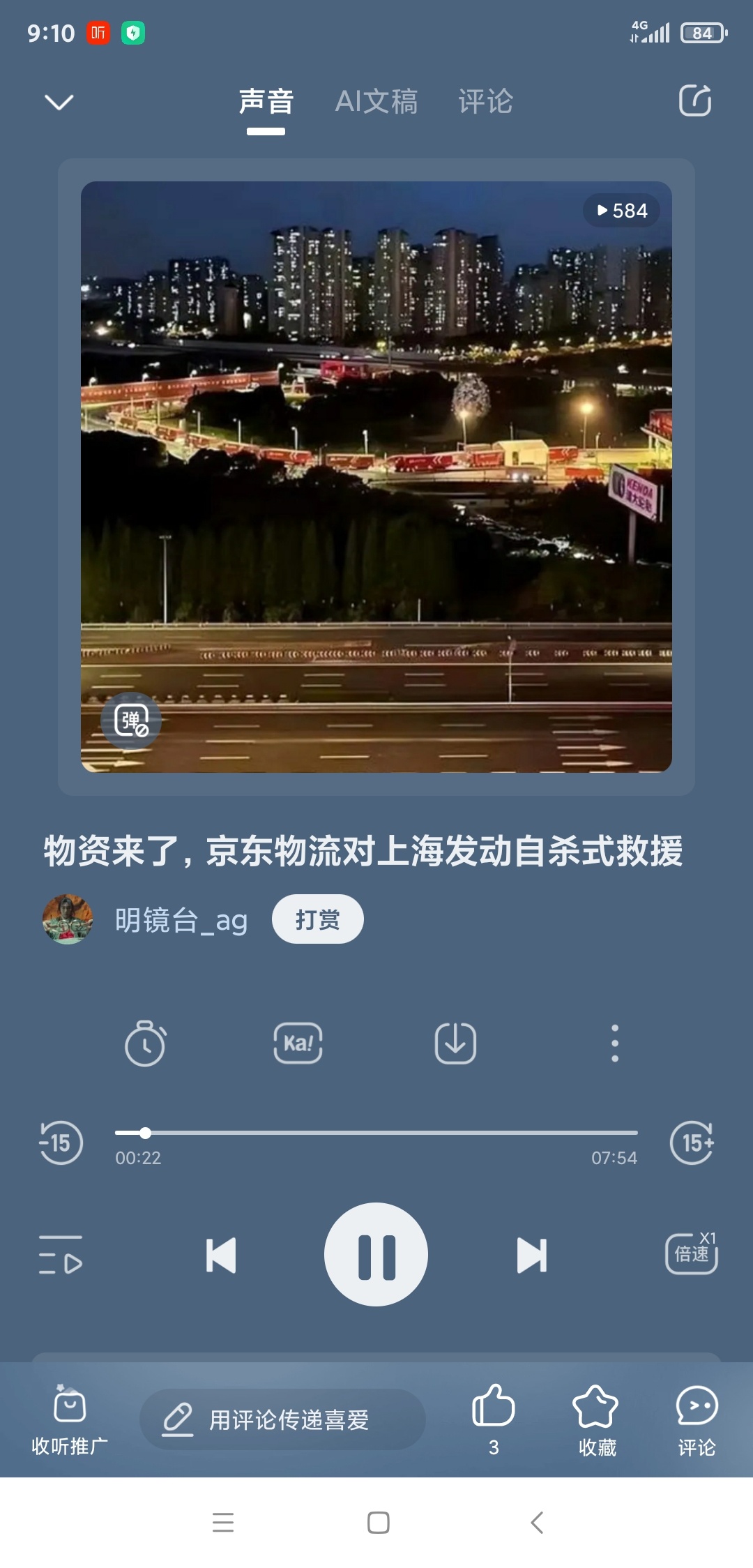Tap the 打赏 reward button
The image size is (753, 1568).
(317, 919)
